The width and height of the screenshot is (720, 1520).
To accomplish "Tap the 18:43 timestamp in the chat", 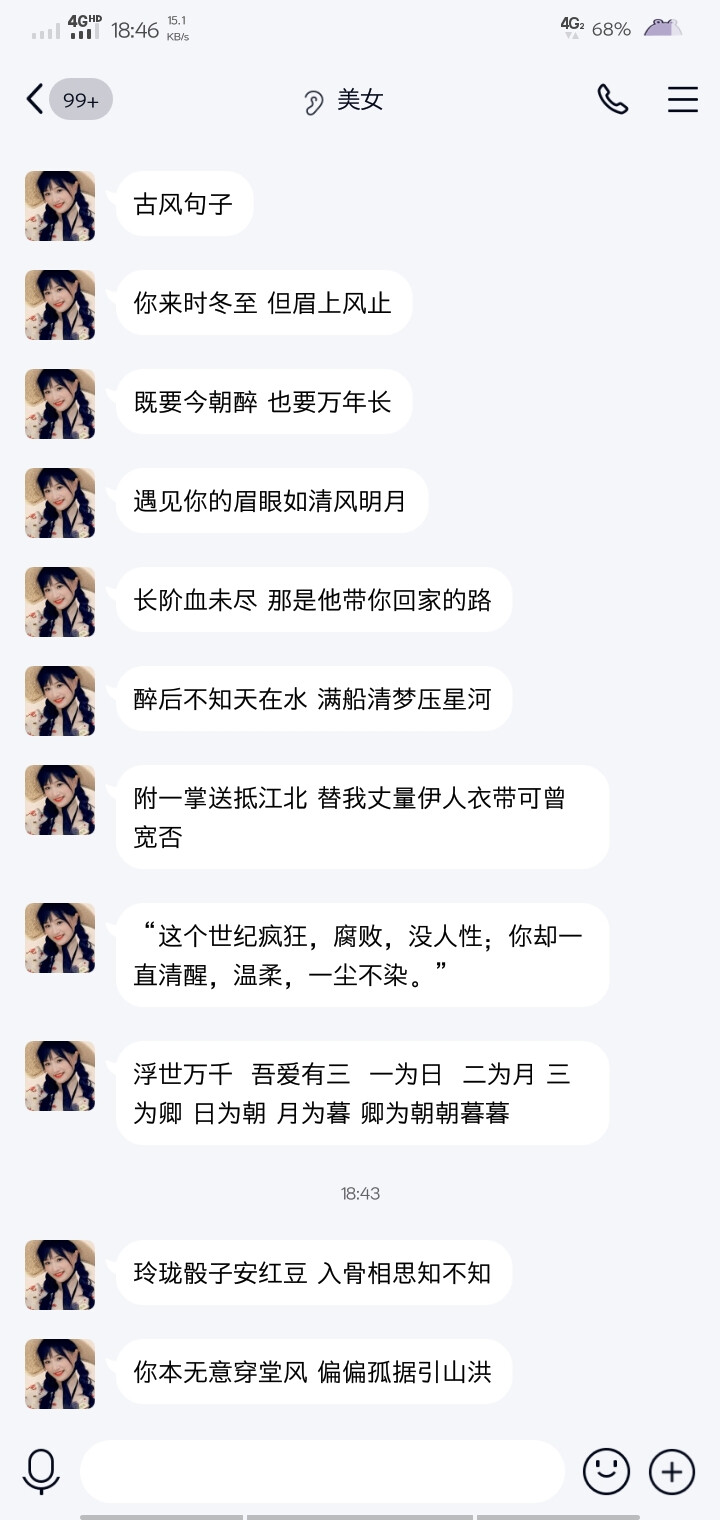I will [360, 1192].
